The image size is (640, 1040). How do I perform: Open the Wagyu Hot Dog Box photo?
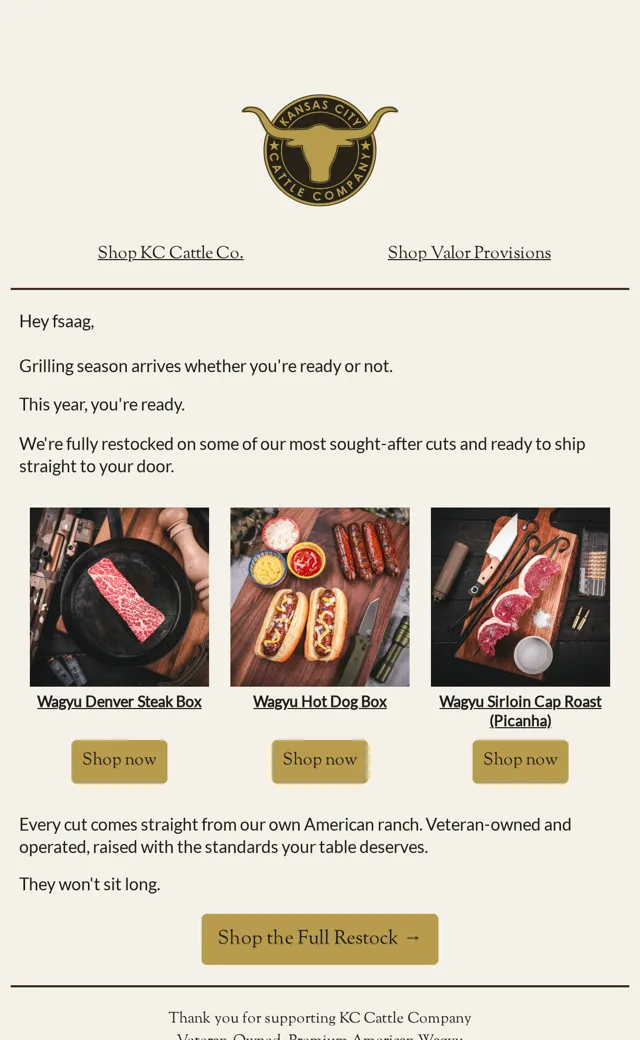pos(320,597)
